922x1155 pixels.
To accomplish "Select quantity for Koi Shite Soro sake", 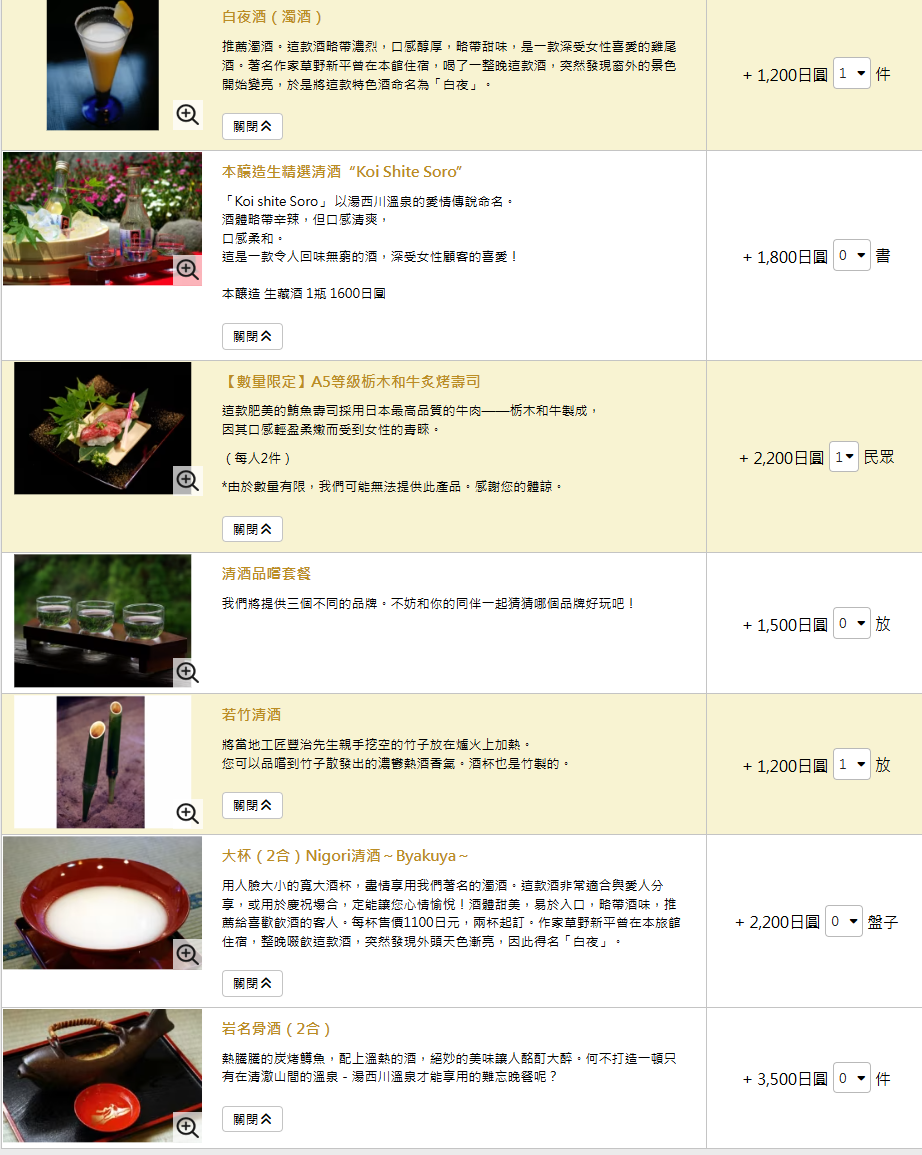I will click(851, 256).
